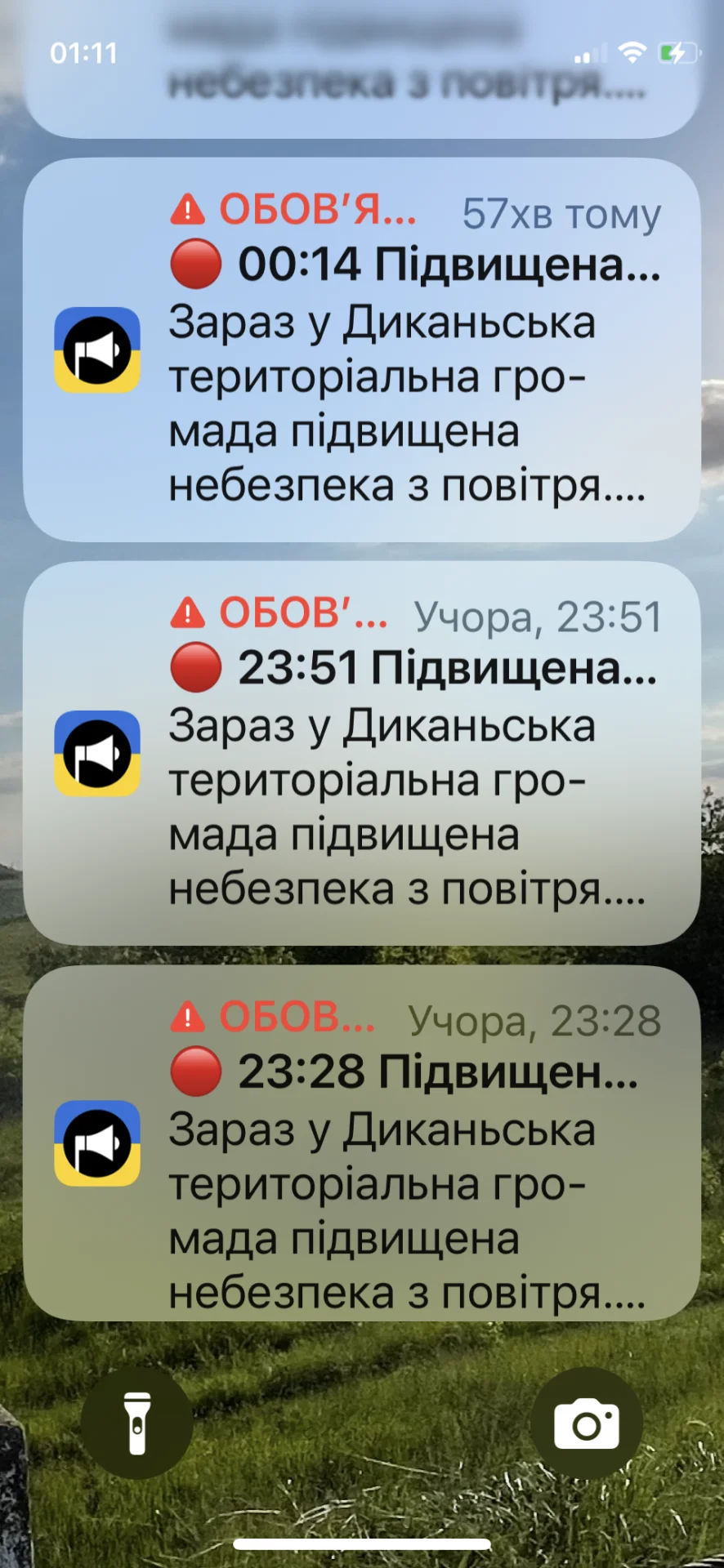Open the 00:14 air danger alert notification
724x1568 pixels.
click(362, 350)
